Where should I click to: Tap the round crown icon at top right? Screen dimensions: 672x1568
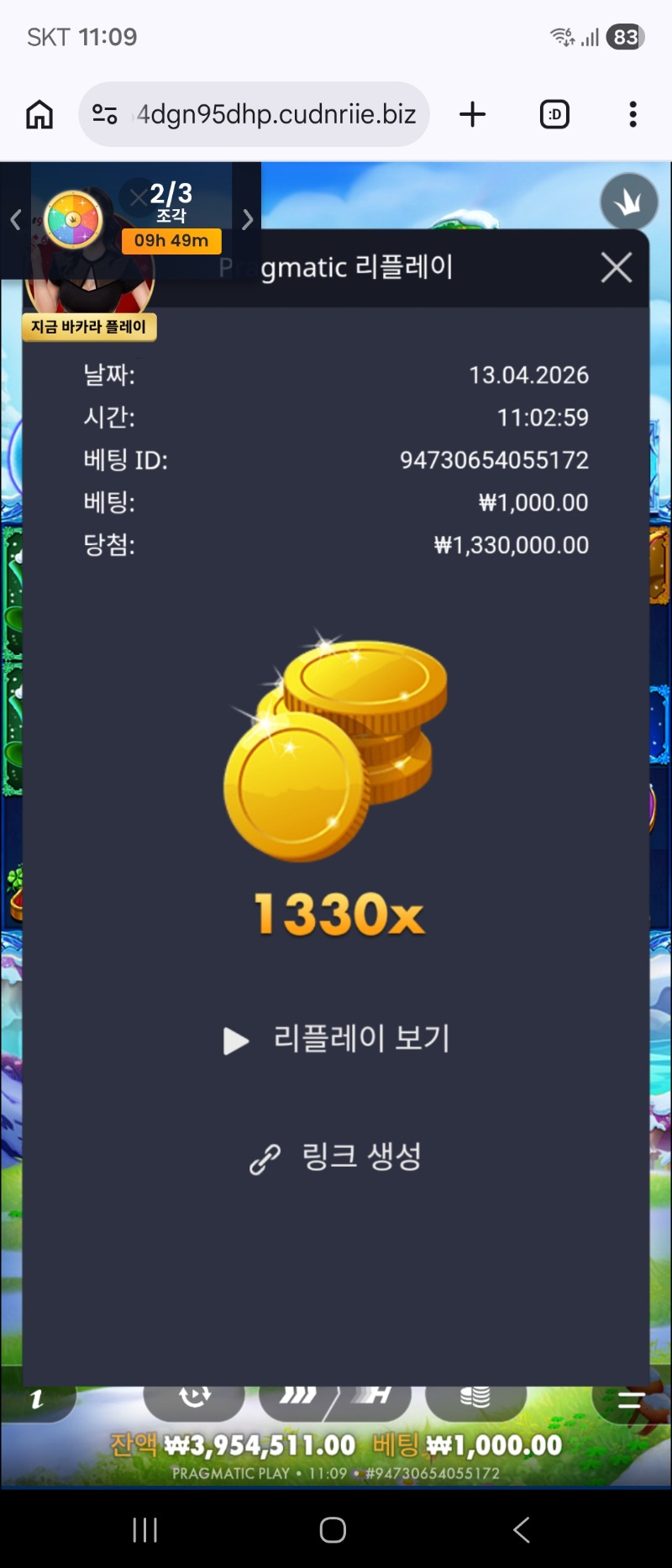click(628, 202)
